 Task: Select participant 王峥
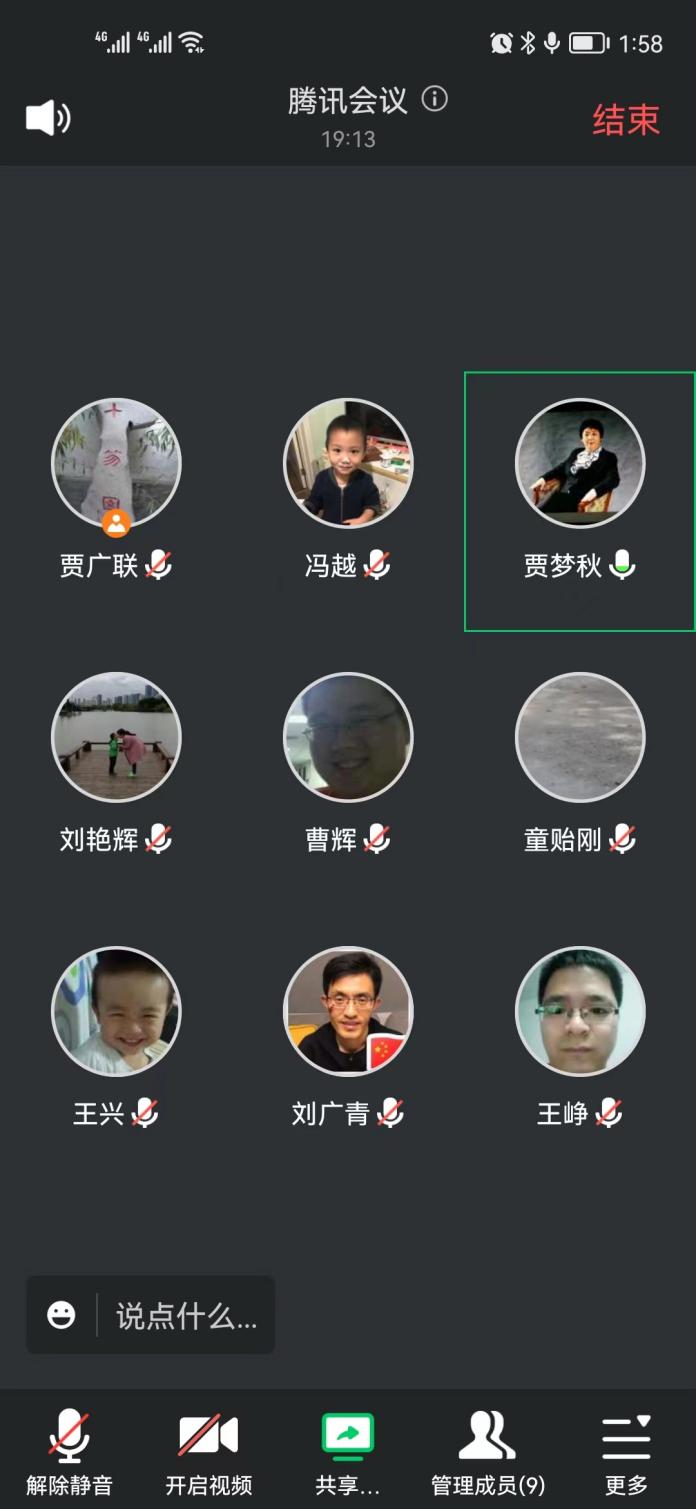pos(580,1011)
